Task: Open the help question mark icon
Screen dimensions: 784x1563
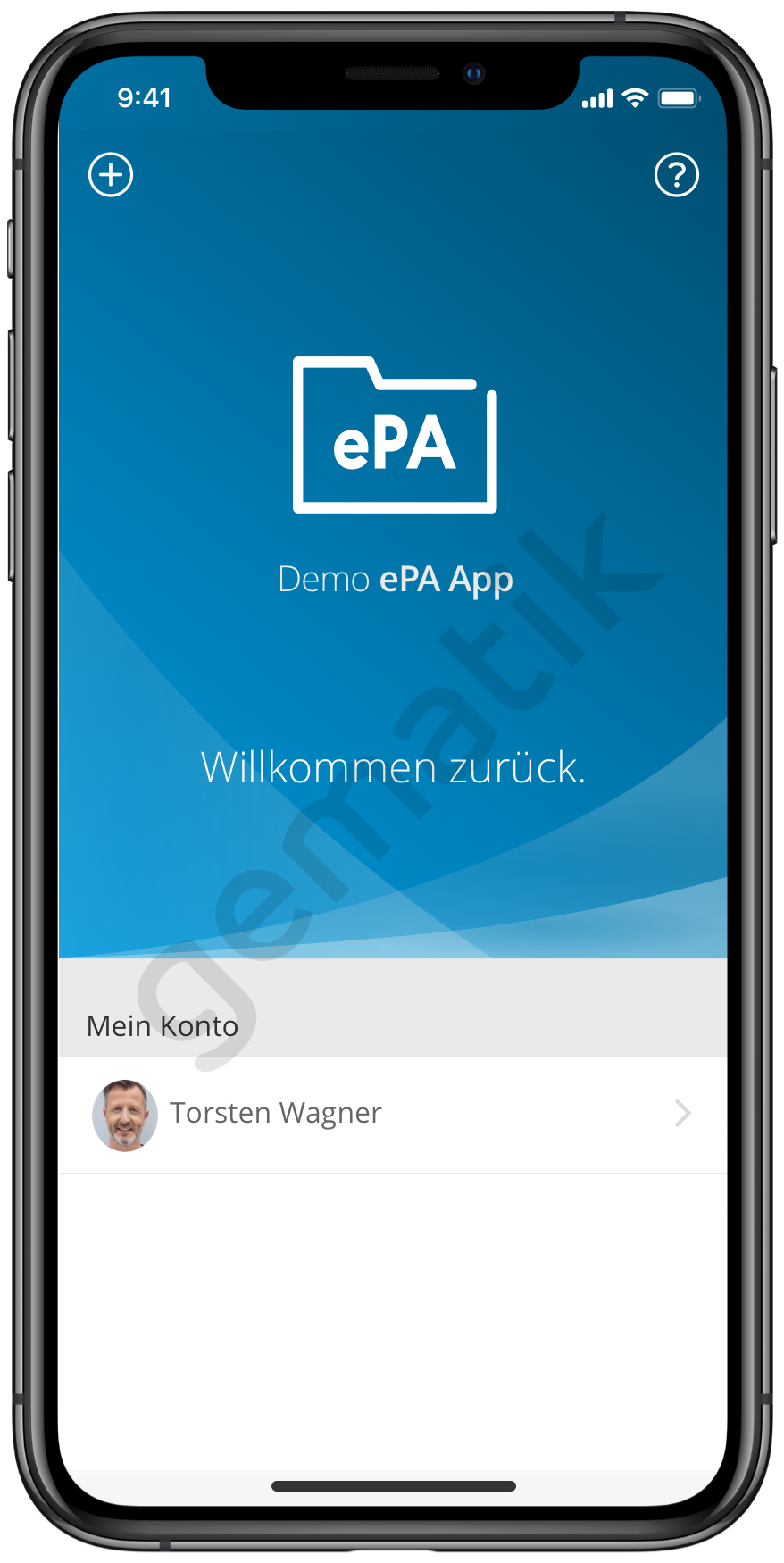Action: 677,175
